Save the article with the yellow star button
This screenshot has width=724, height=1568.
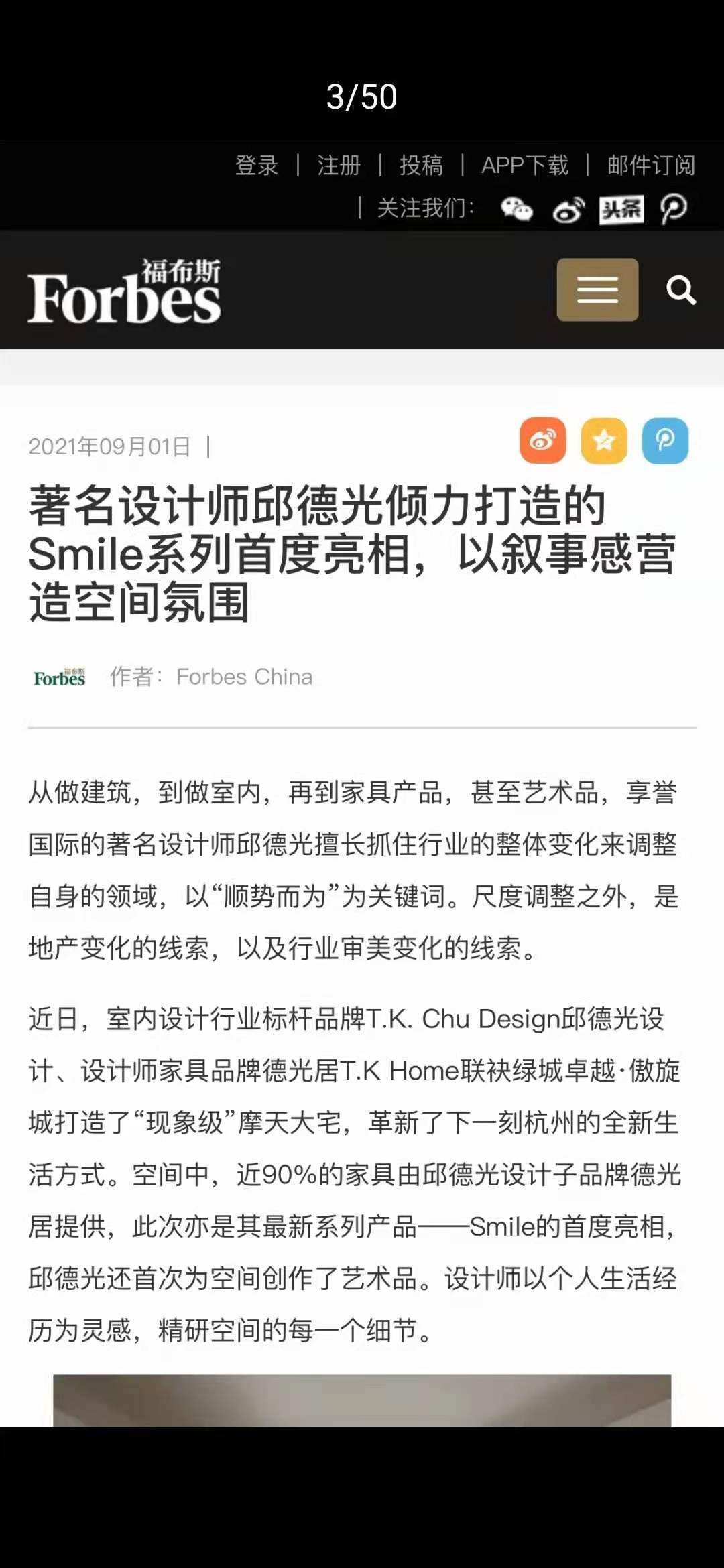pyautogui.click(x=604, y=441)
